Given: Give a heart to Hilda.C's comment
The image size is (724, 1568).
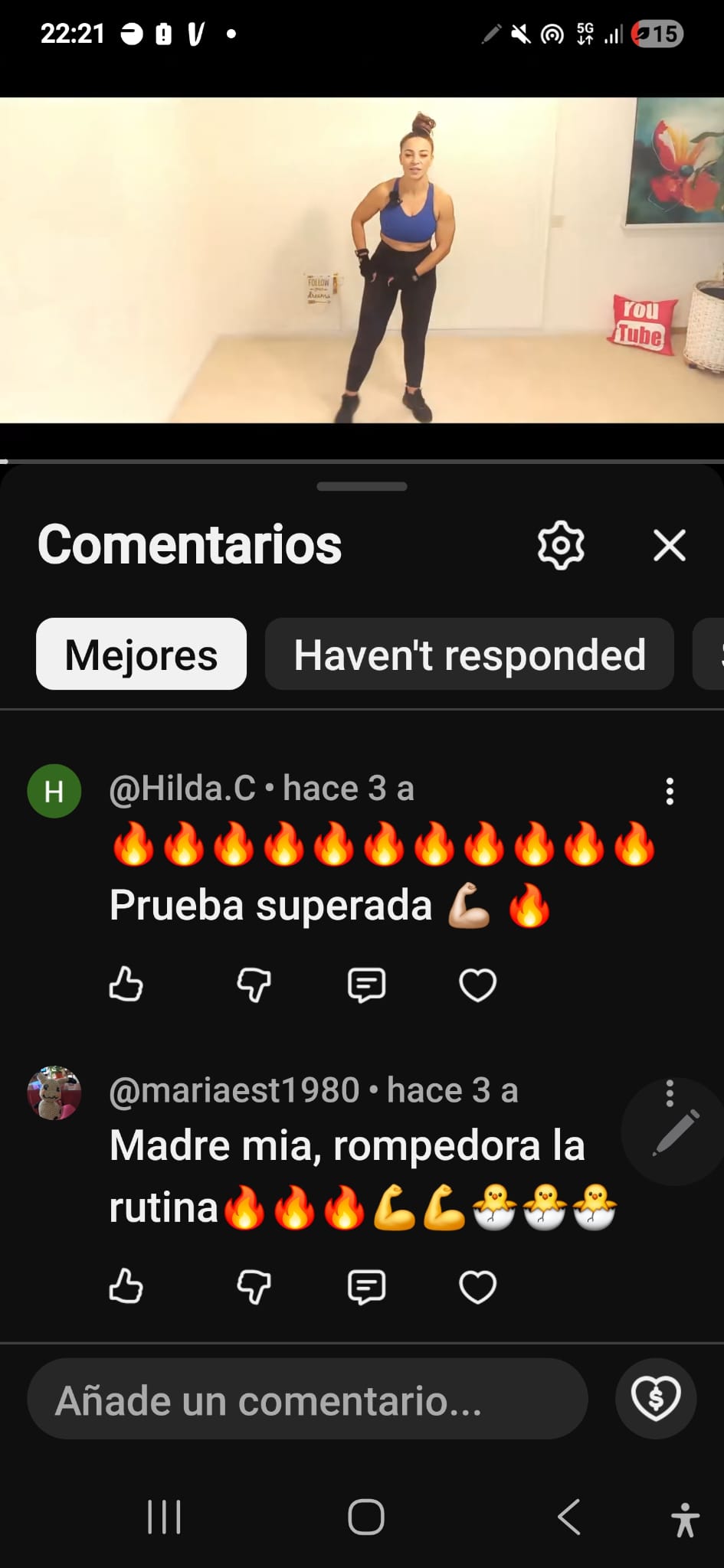Looking at the screenshot, I should click(x=477, y=984).
